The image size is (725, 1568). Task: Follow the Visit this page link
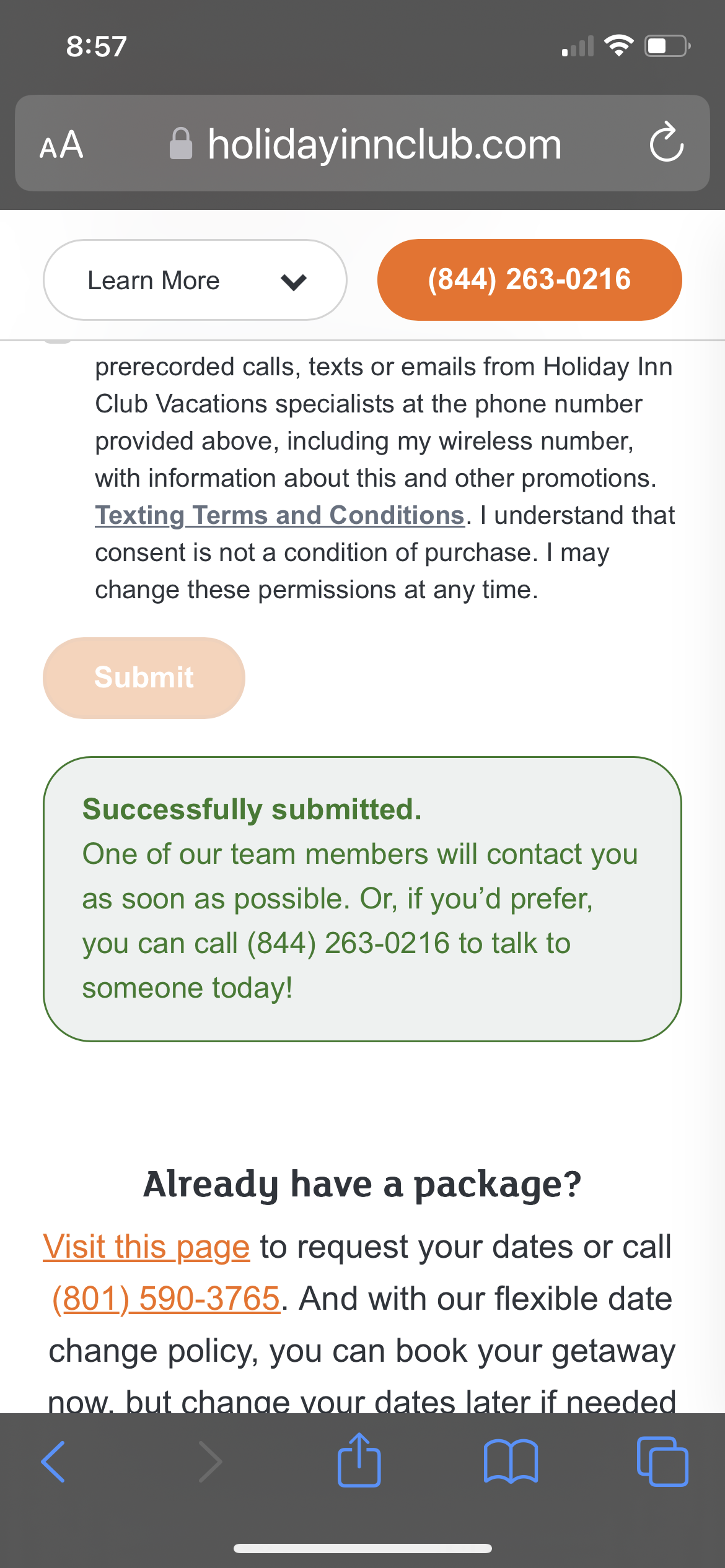pos(146,1246)
